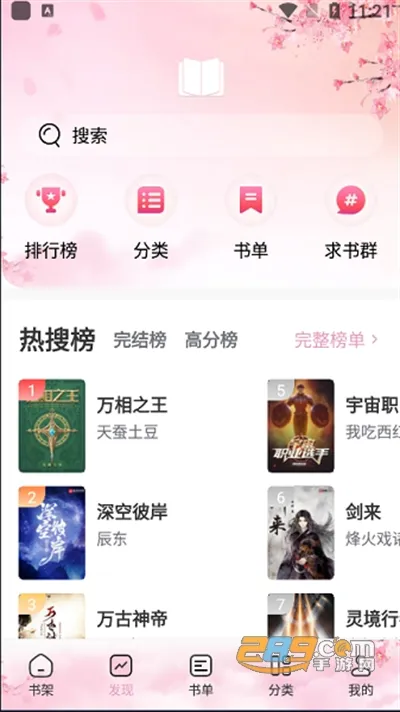View the 完整榜单 full ranking

(x=336, y=340)
